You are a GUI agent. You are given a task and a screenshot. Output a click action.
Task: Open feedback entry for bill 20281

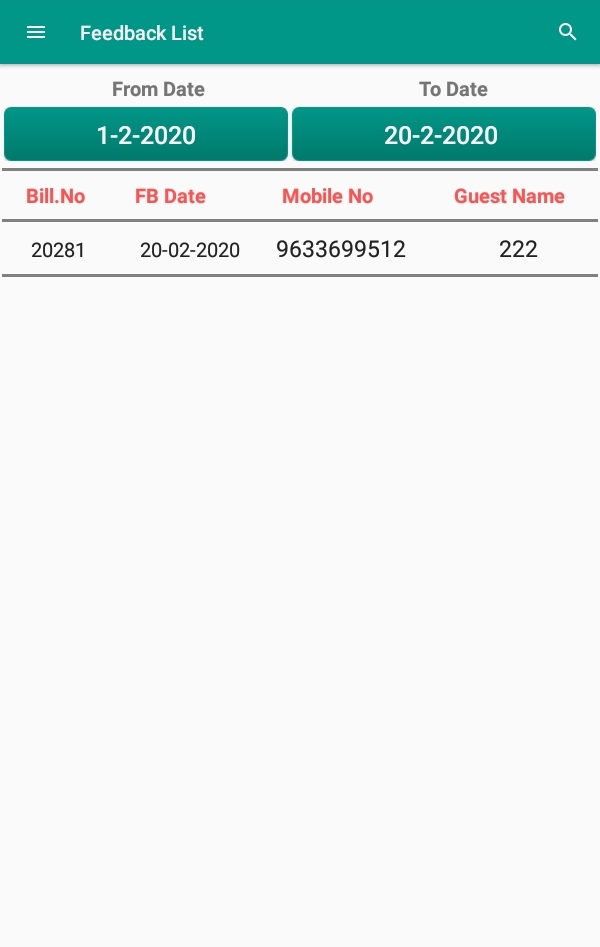coord(58,250)
